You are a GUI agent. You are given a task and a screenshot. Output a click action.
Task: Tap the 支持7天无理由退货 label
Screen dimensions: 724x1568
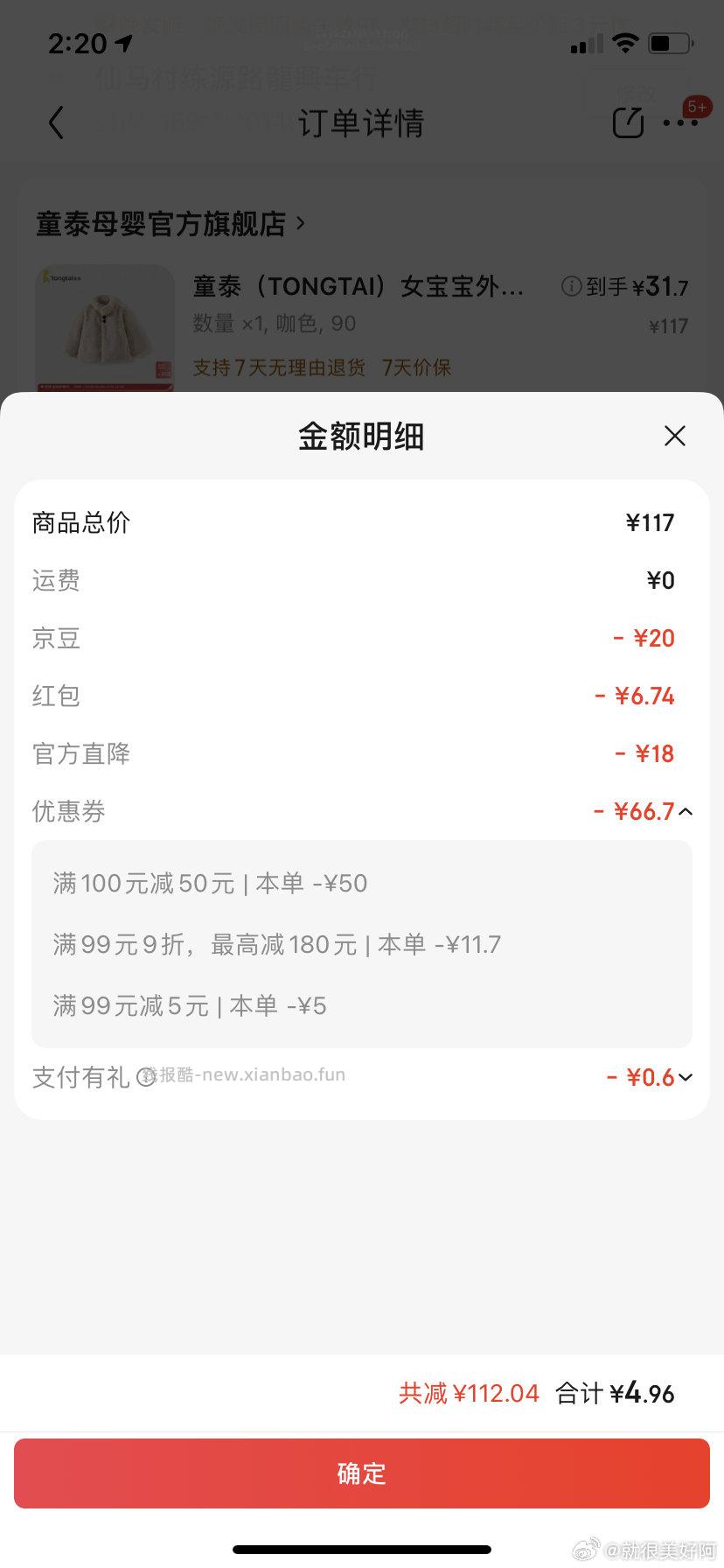[280, 367]
